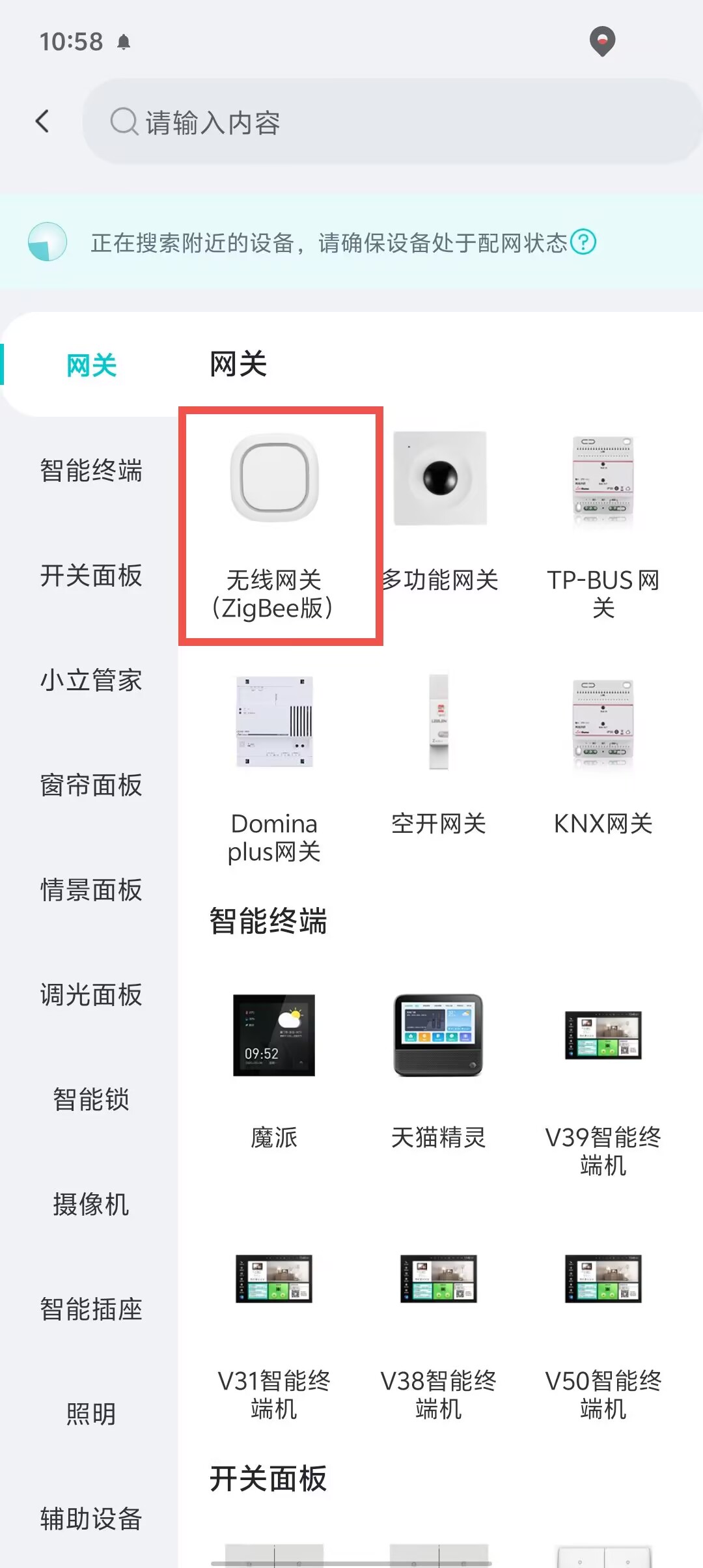Switch to the 智能终端 category

click(x=91, y=470)
